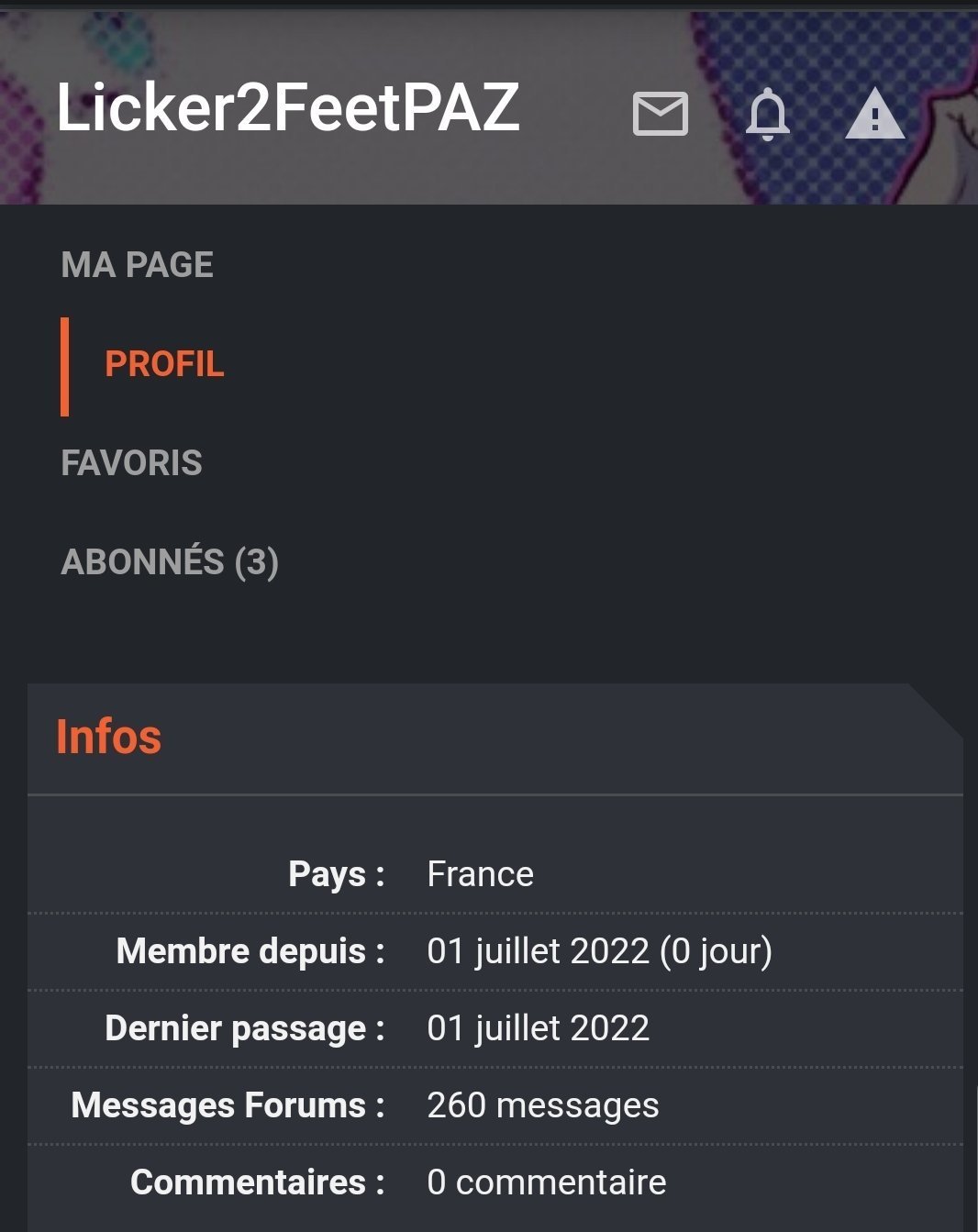
Task: View the Abonnés (3) list
Action: pyautogui.click(x=170, y=562)
